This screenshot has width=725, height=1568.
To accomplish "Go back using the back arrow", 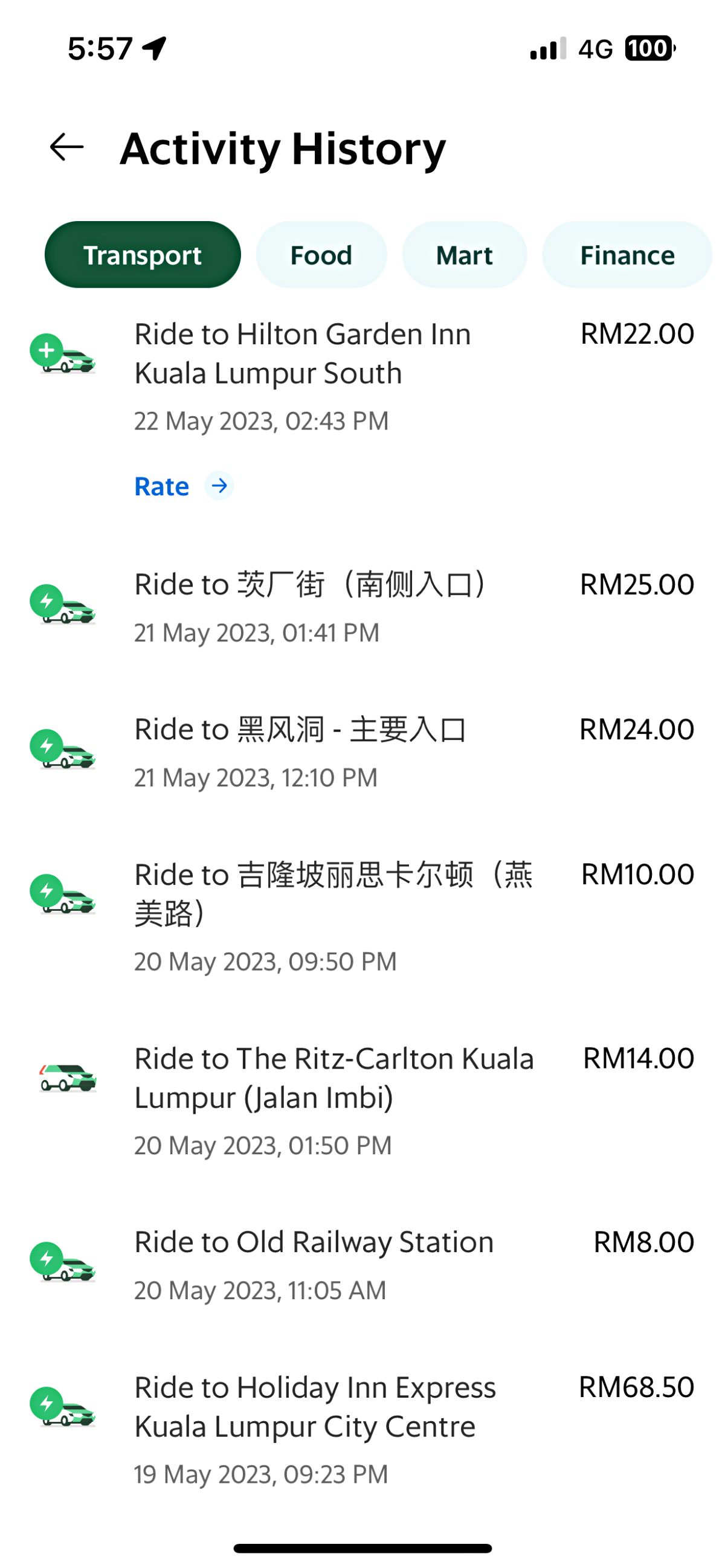I will coord(66,147).
